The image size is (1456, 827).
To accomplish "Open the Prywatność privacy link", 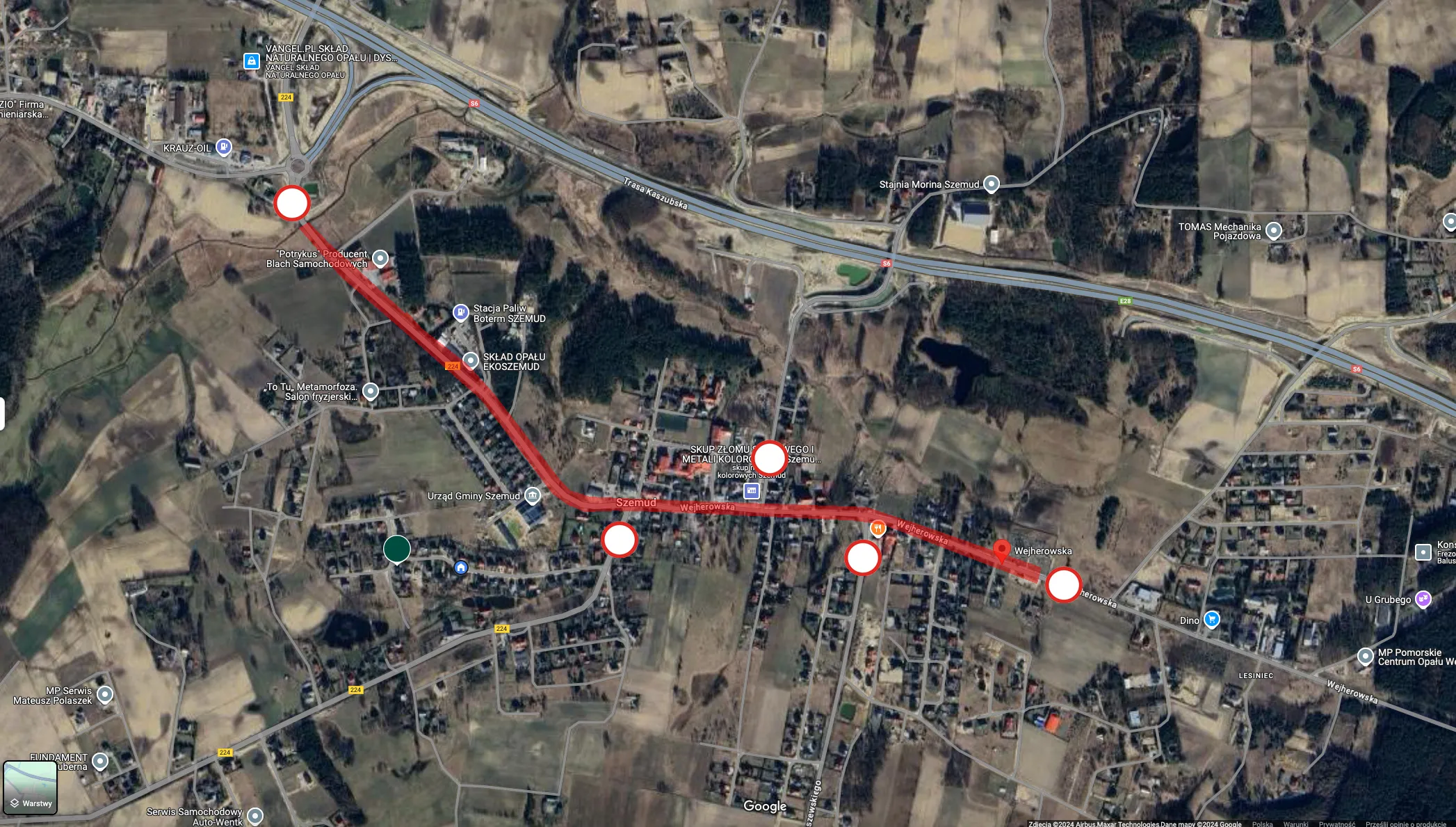I will [x=1336, y=824].
